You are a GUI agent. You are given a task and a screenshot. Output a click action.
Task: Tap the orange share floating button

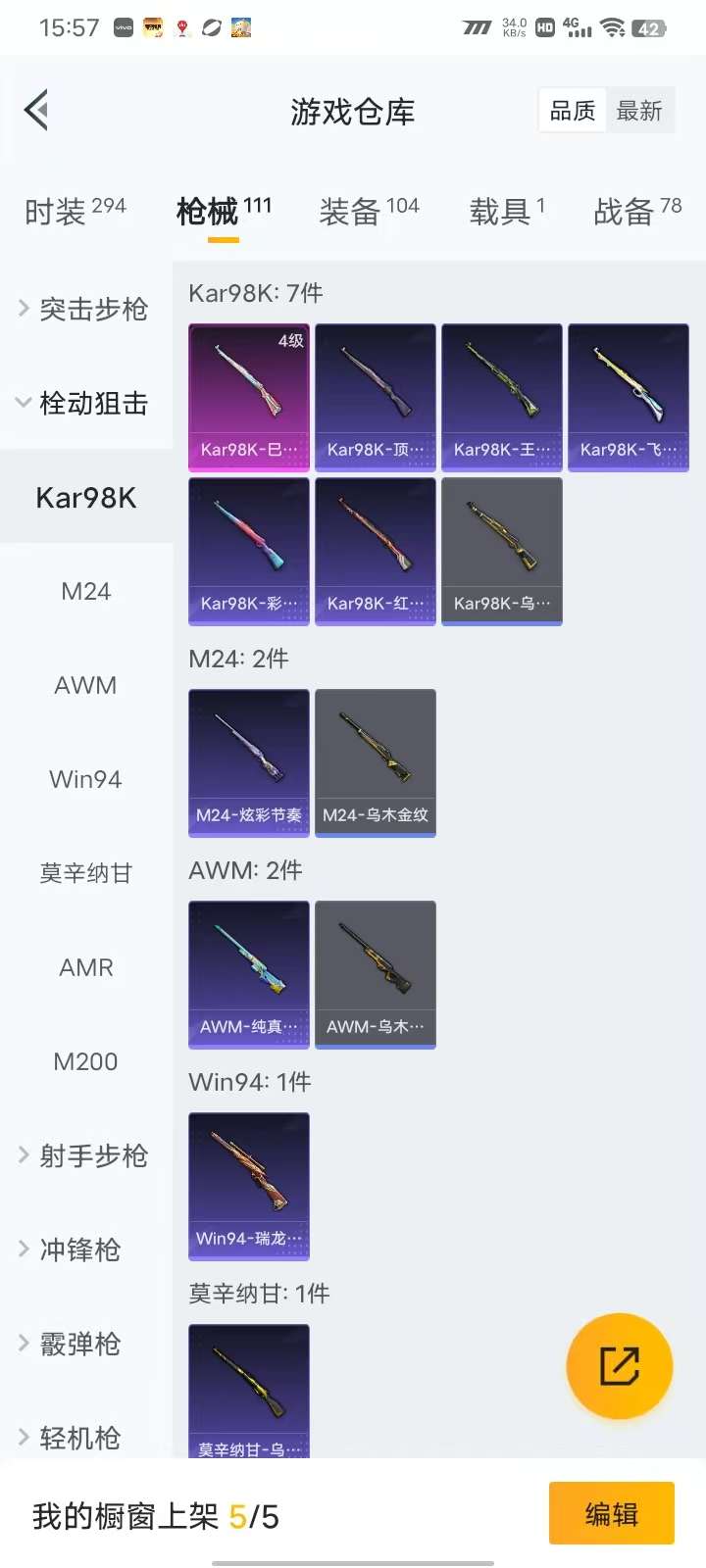pos(620,1366)
